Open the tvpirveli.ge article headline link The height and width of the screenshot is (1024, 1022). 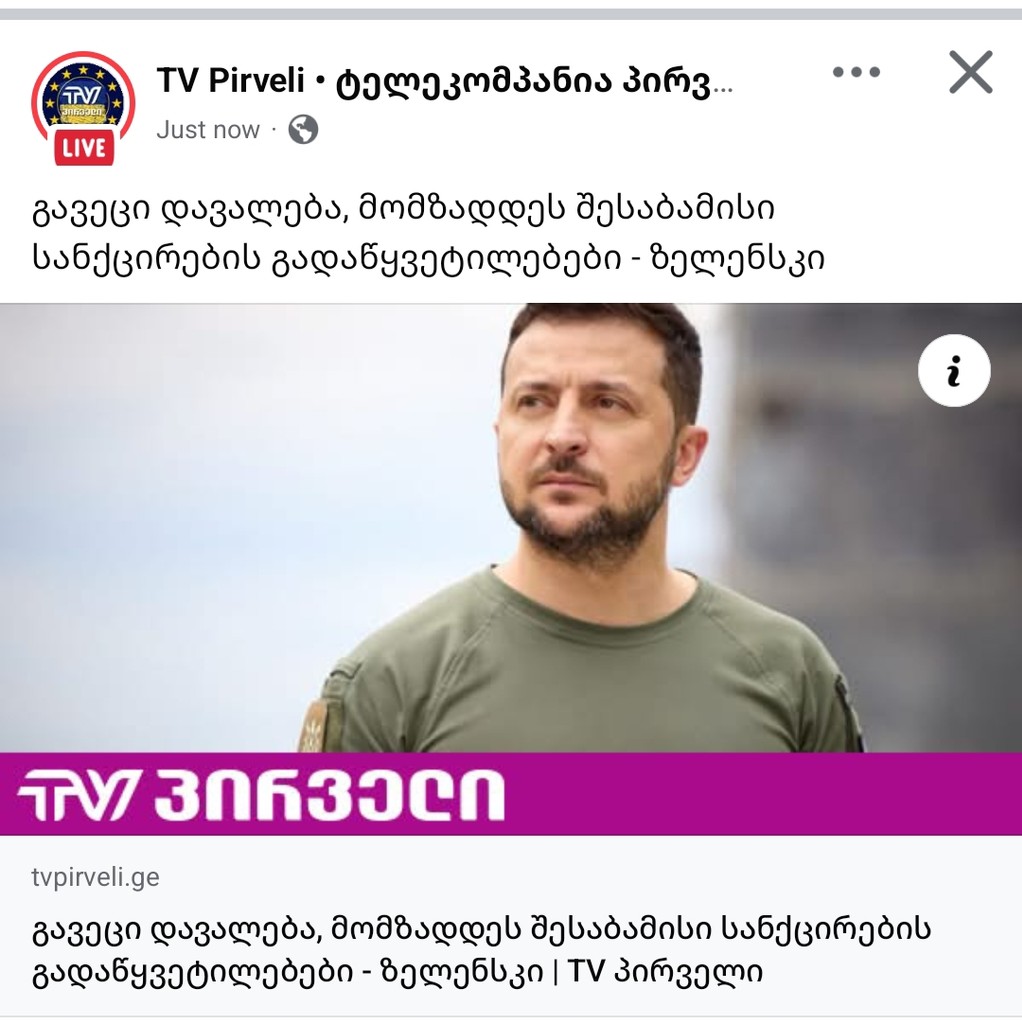pyautogui.click(x=480, y=949)
